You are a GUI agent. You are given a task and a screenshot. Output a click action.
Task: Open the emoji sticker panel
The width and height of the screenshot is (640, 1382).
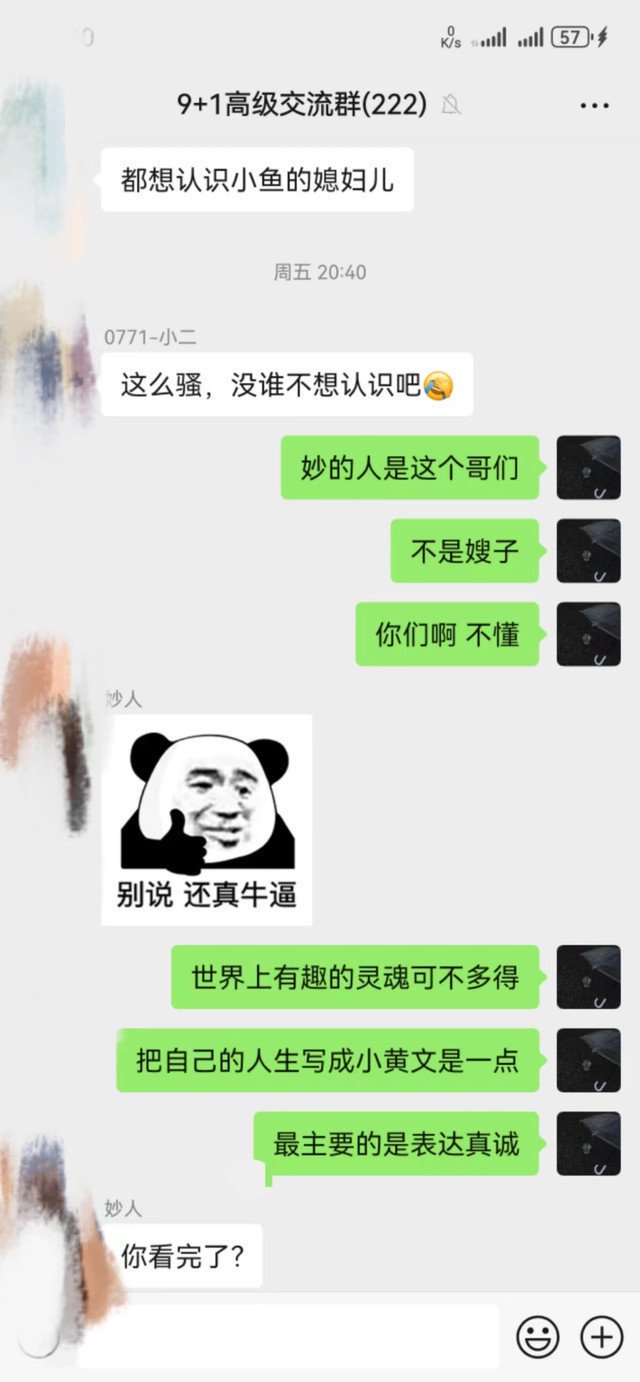(537, 1336)
